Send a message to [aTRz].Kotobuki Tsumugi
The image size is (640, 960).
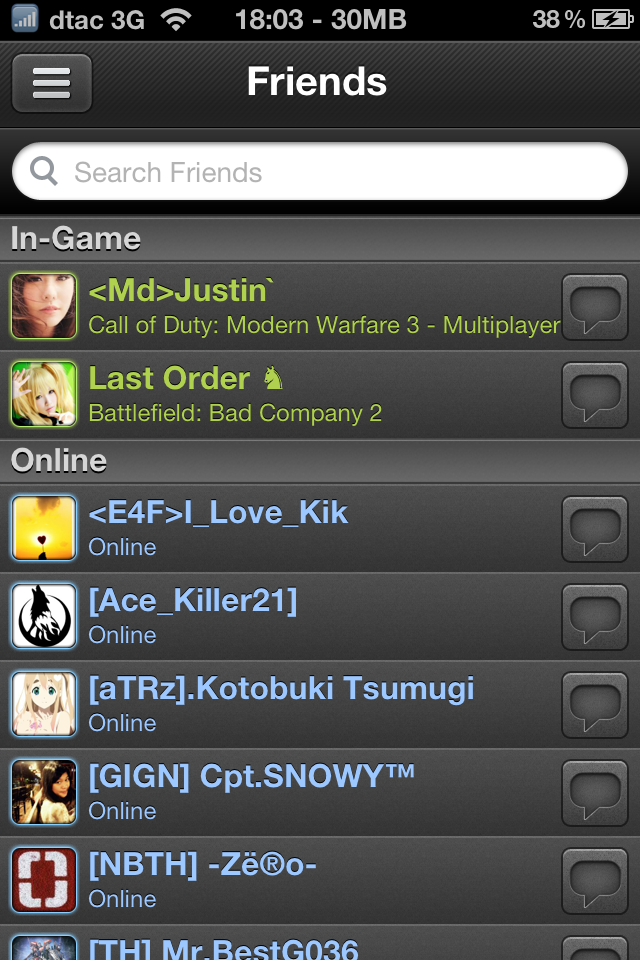coord(596,703)
